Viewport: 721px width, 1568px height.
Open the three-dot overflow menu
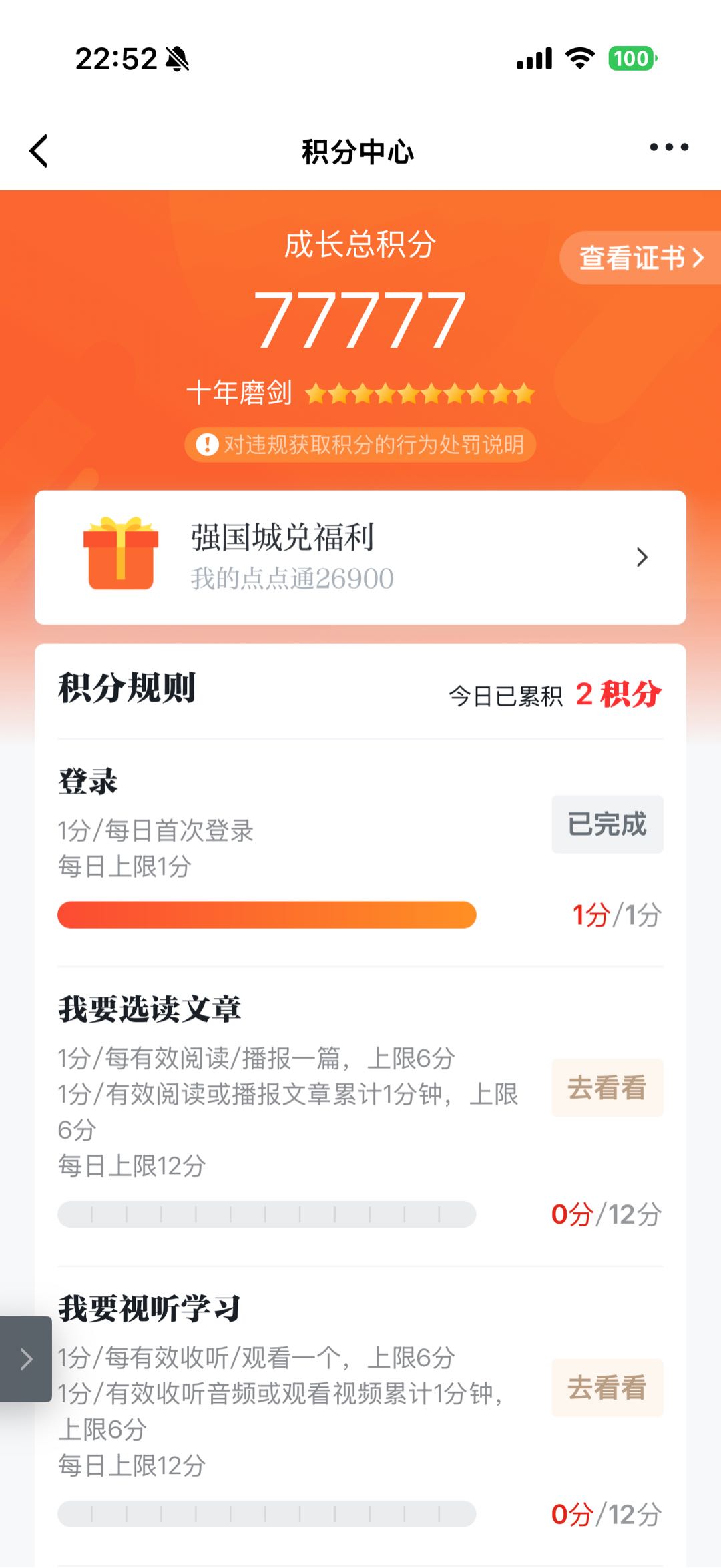pyautogui.click(x=668, y=148)
